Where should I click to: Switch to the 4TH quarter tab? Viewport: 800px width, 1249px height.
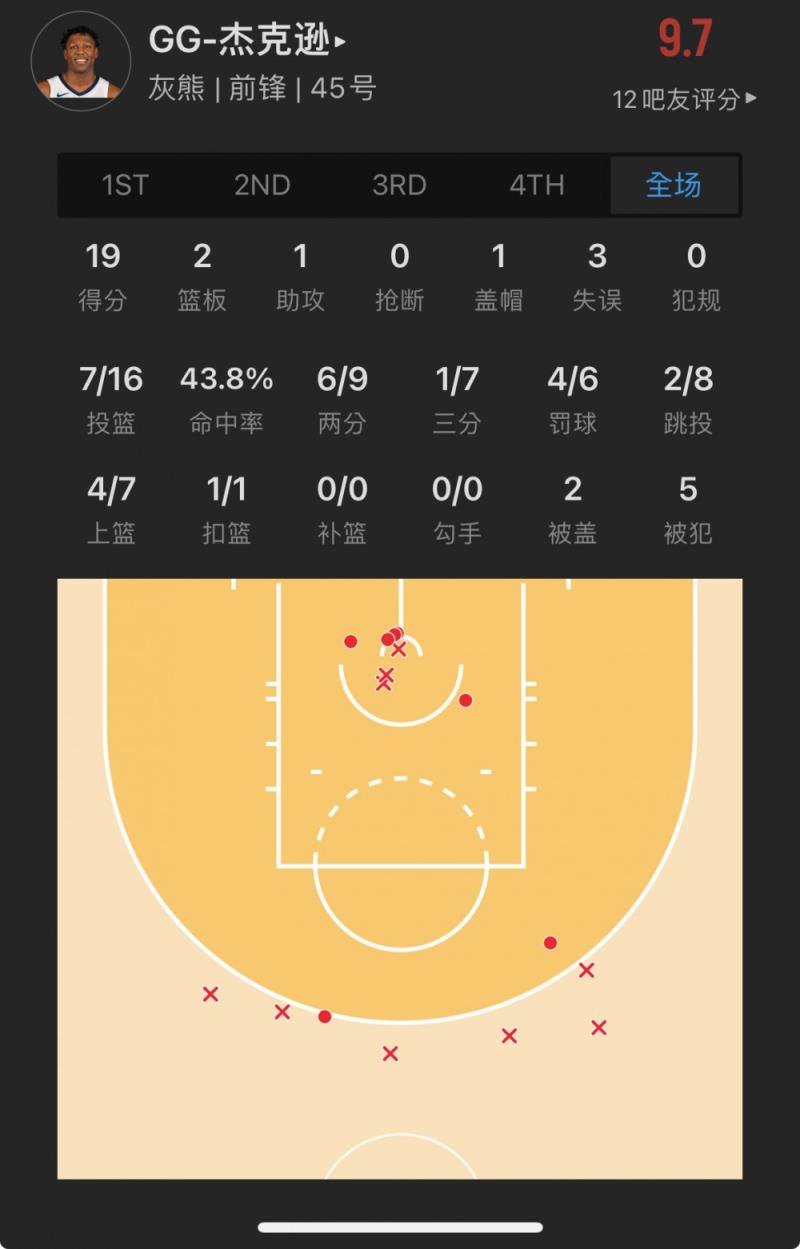pyautogui.click(x=537, y=185)
